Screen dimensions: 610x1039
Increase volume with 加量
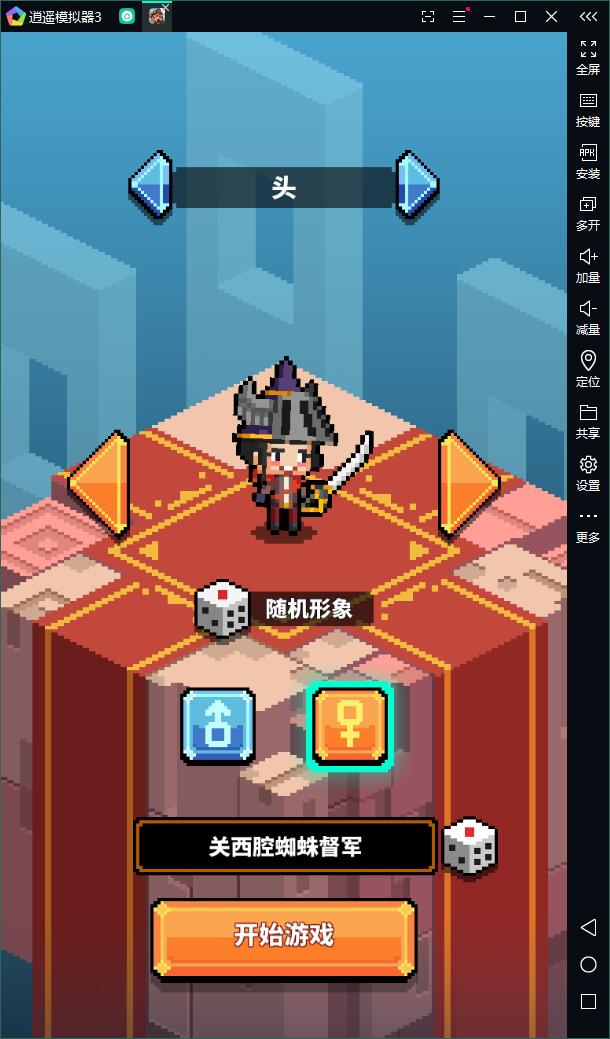(x=588, y=266)
